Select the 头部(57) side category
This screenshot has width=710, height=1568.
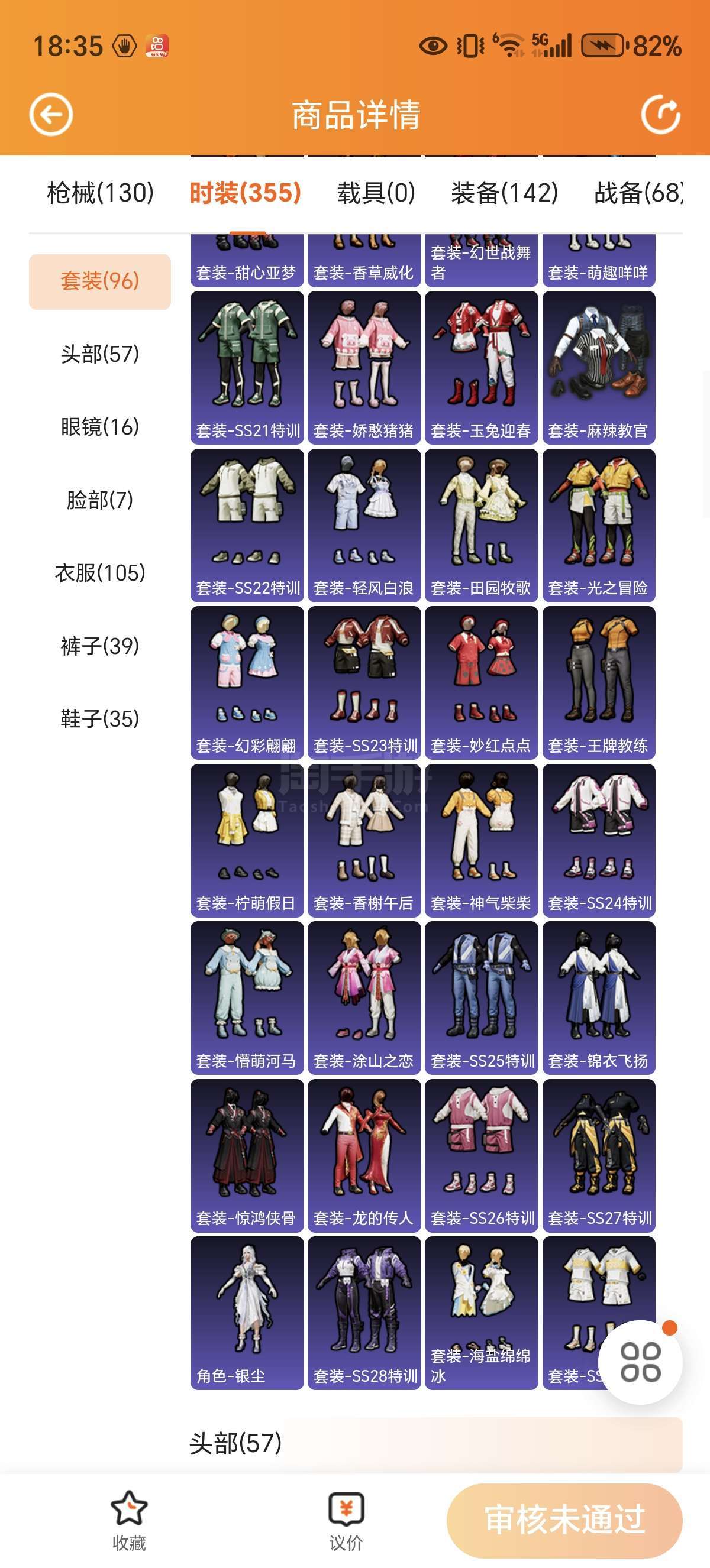click(100, 354)
